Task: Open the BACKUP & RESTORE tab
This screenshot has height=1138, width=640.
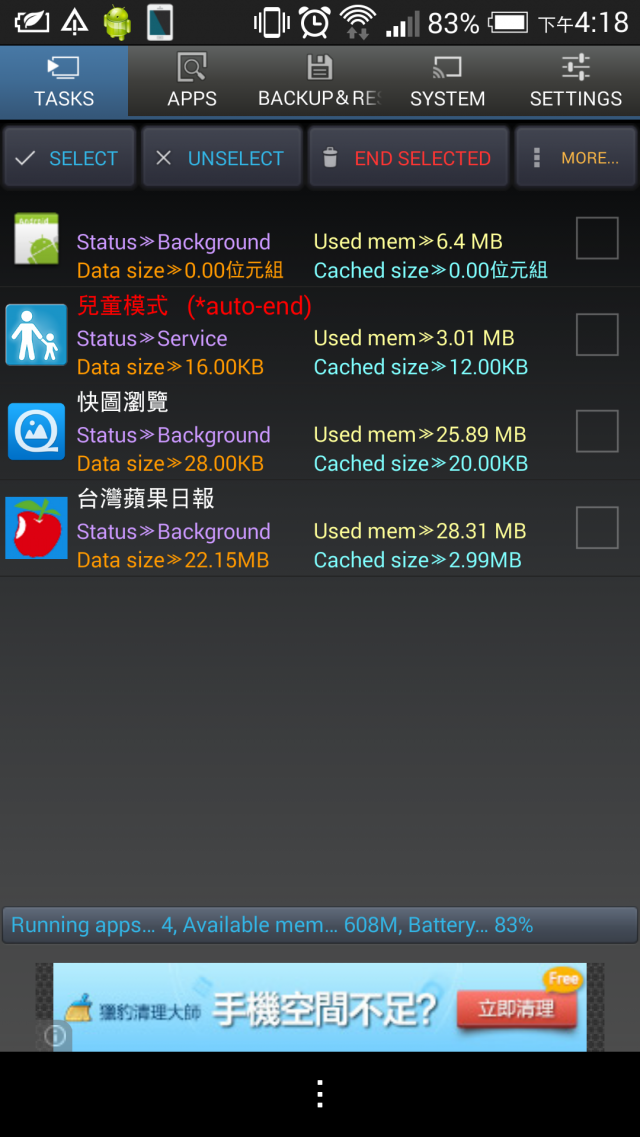Action: (x=319, y=81)
